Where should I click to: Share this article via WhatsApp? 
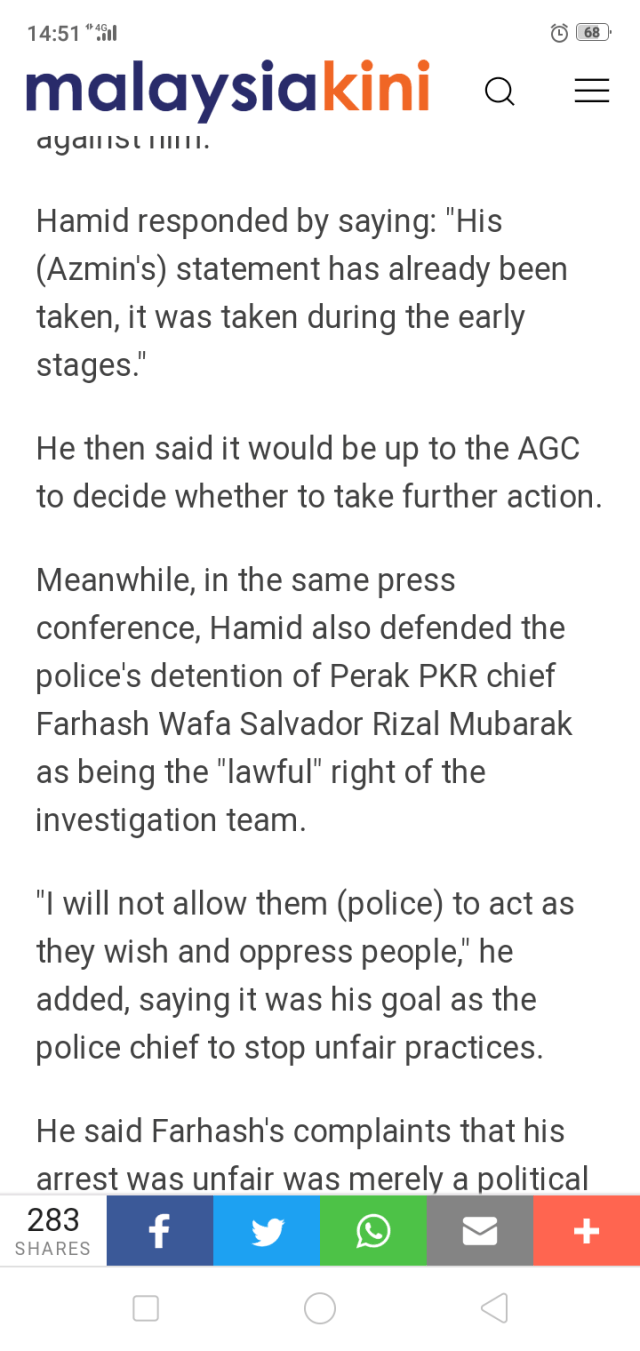click(373, 1231)
